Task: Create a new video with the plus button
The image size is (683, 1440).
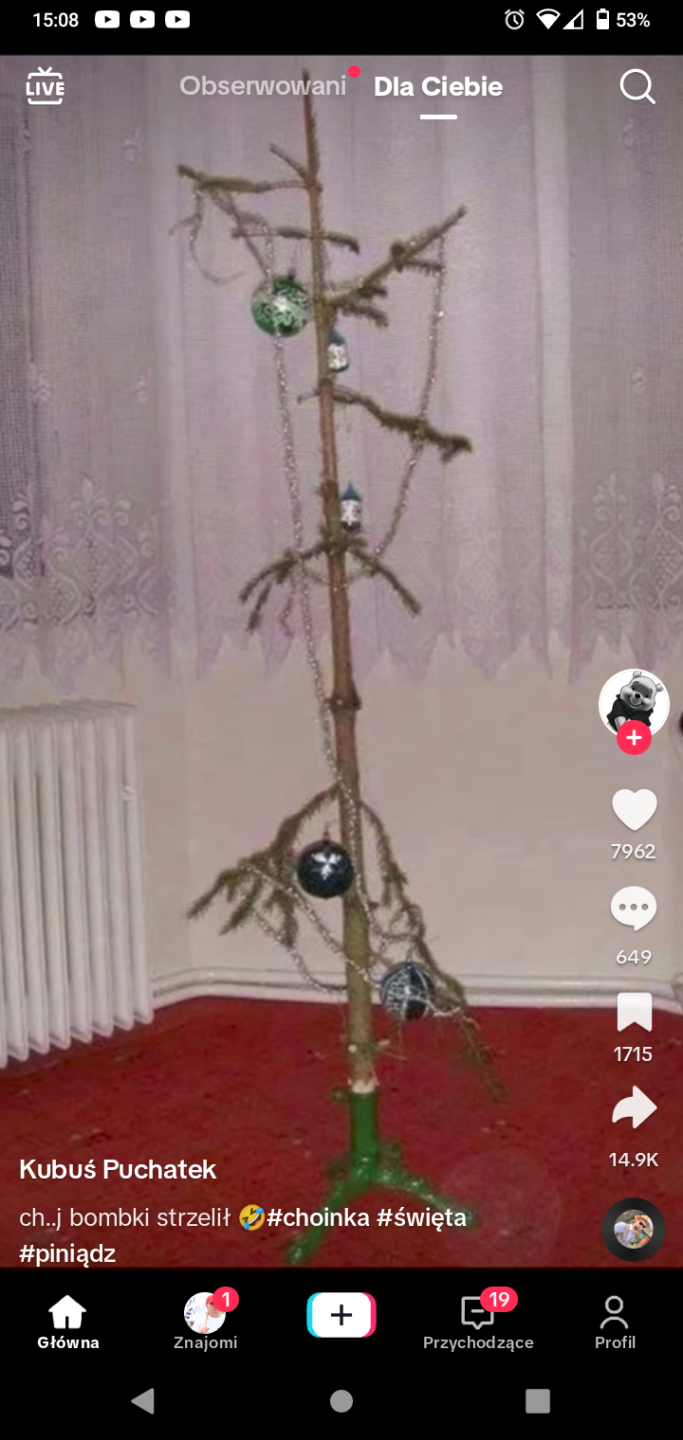Action: pos(341,1315)
